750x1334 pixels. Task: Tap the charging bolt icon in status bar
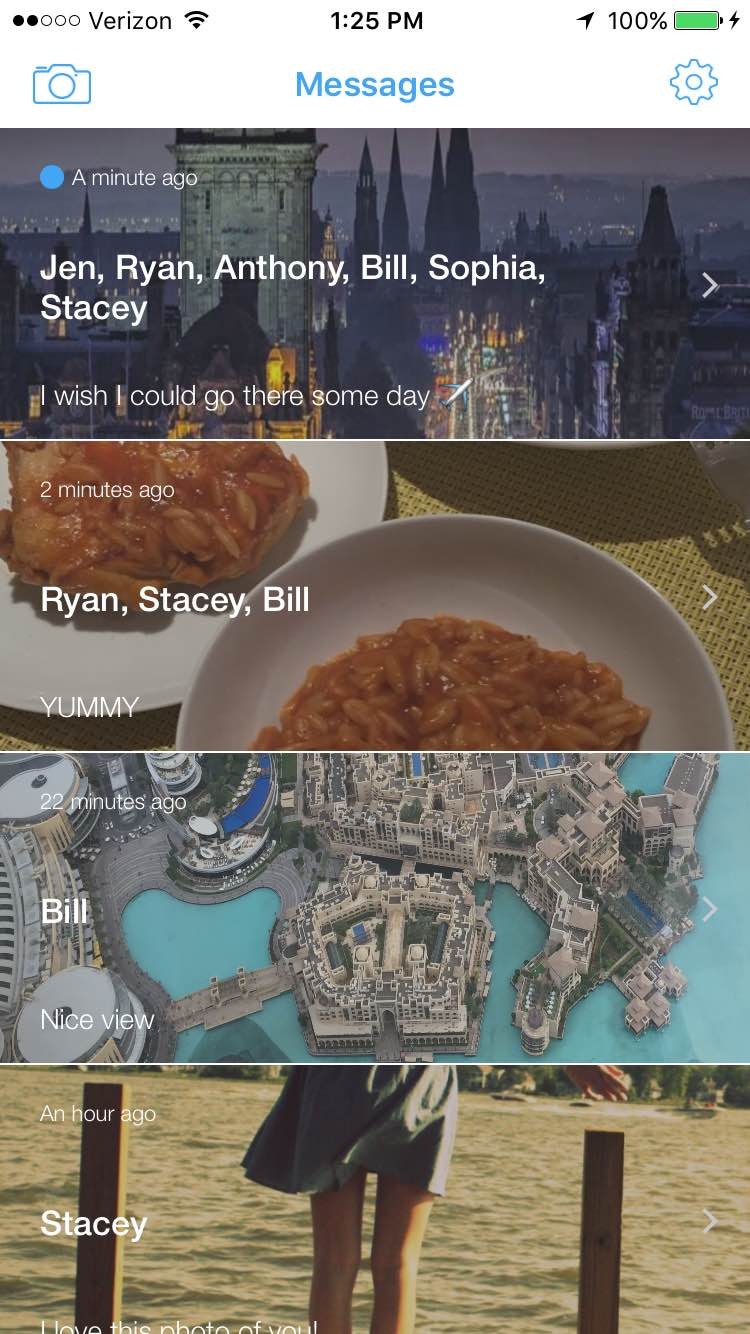point(734,19)
